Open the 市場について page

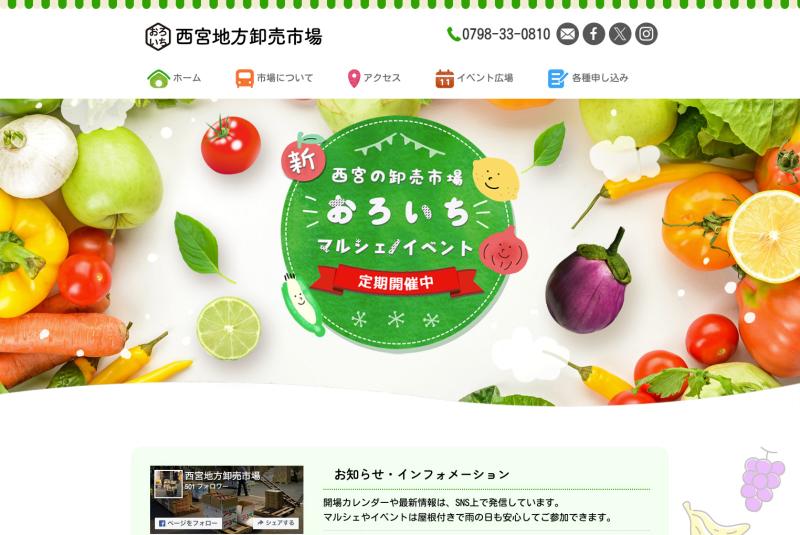(x=274, y=78)
